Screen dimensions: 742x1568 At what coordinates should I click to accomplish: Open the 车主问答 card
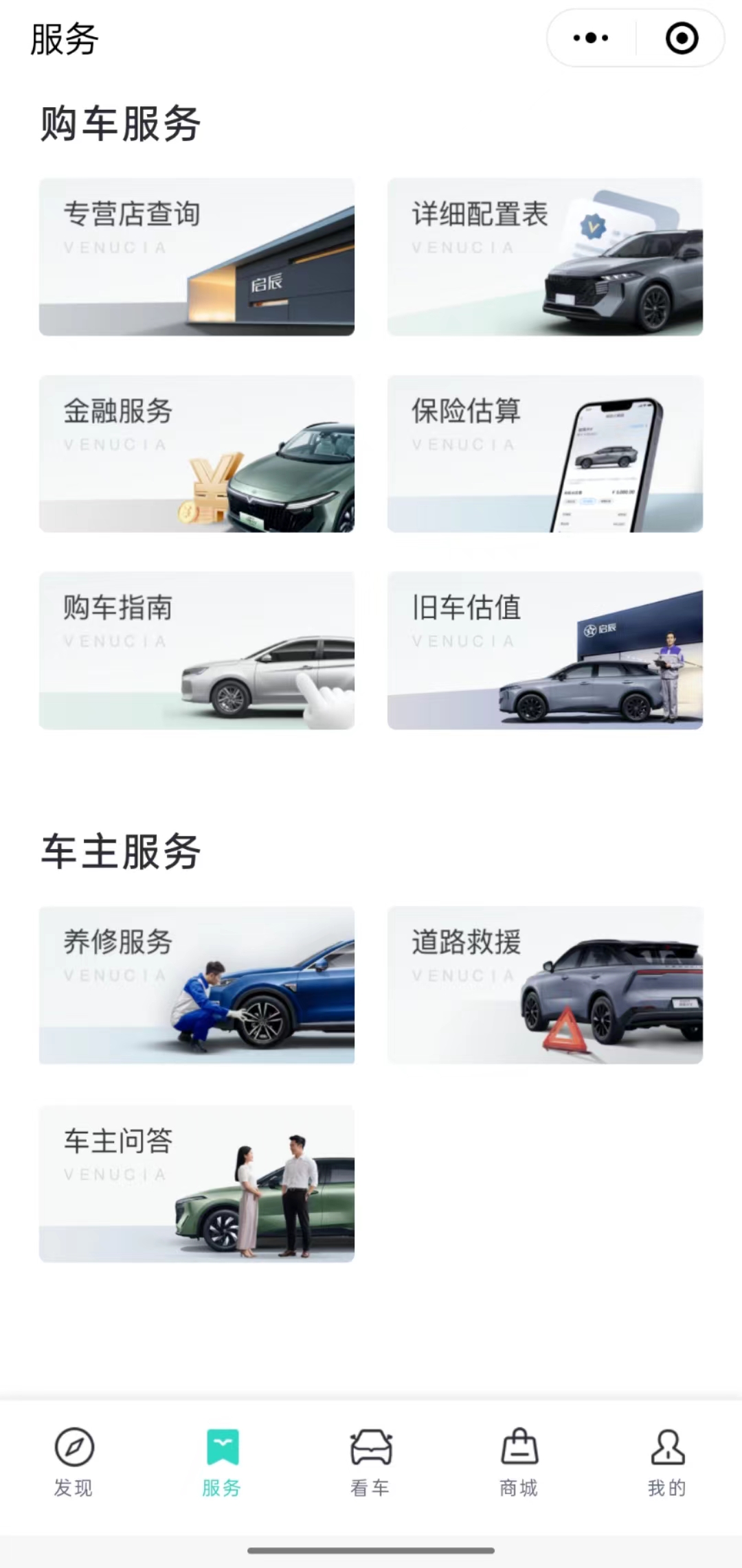tap(196, 1183)
